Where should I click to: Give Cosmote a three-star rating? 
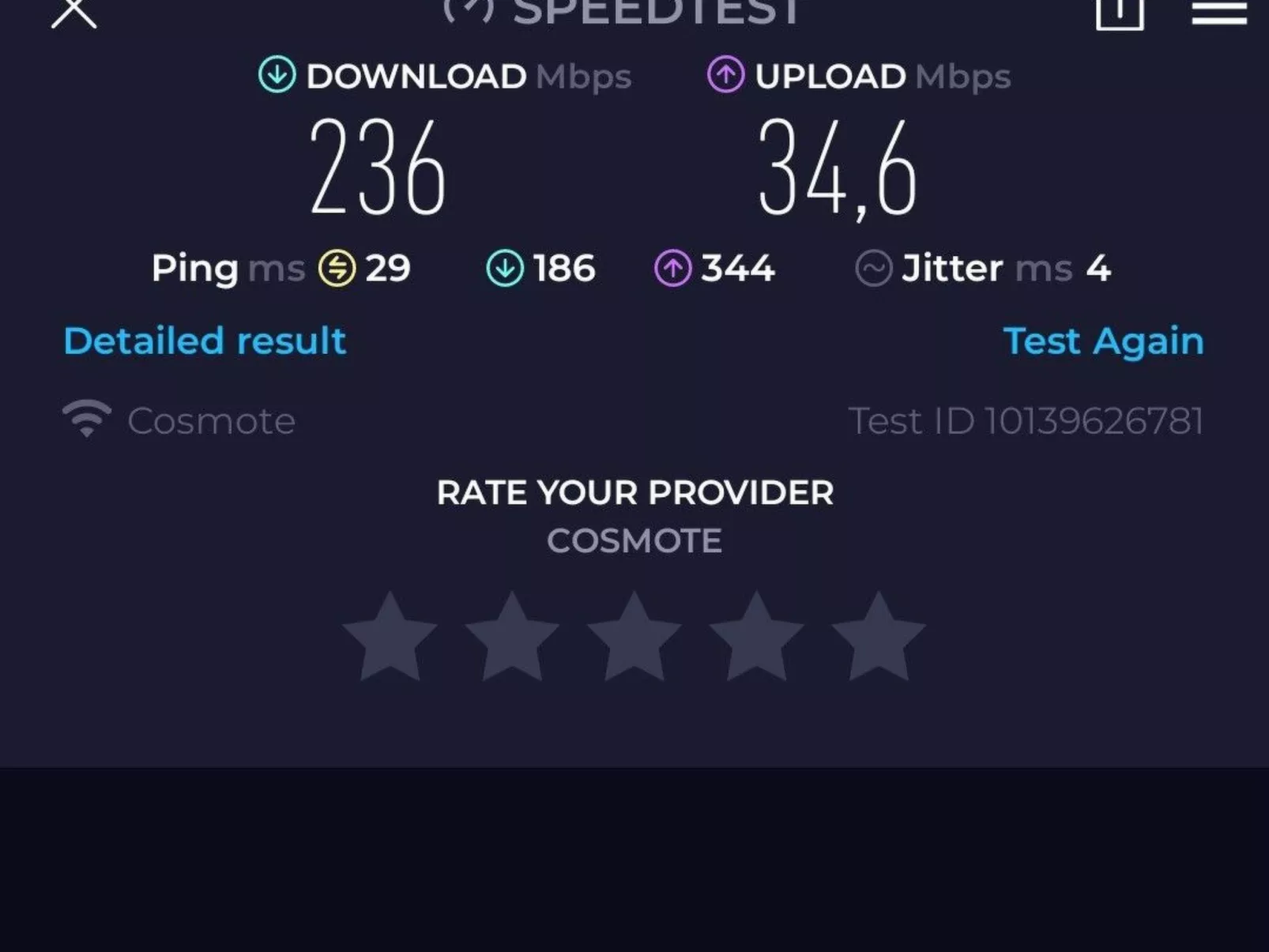pyautogui.click(x=634, y=638)
